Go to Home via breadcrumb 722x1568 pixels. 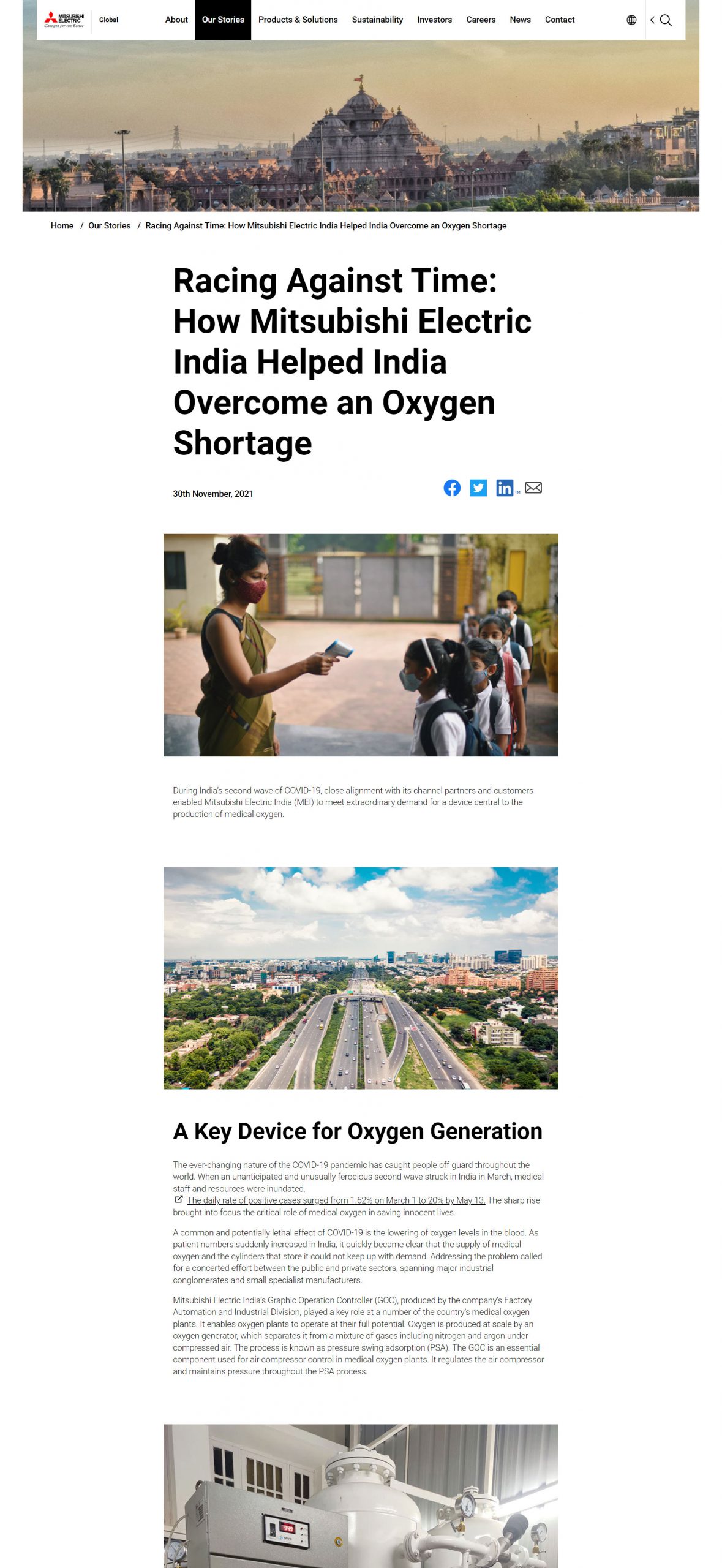pos(62,226)
